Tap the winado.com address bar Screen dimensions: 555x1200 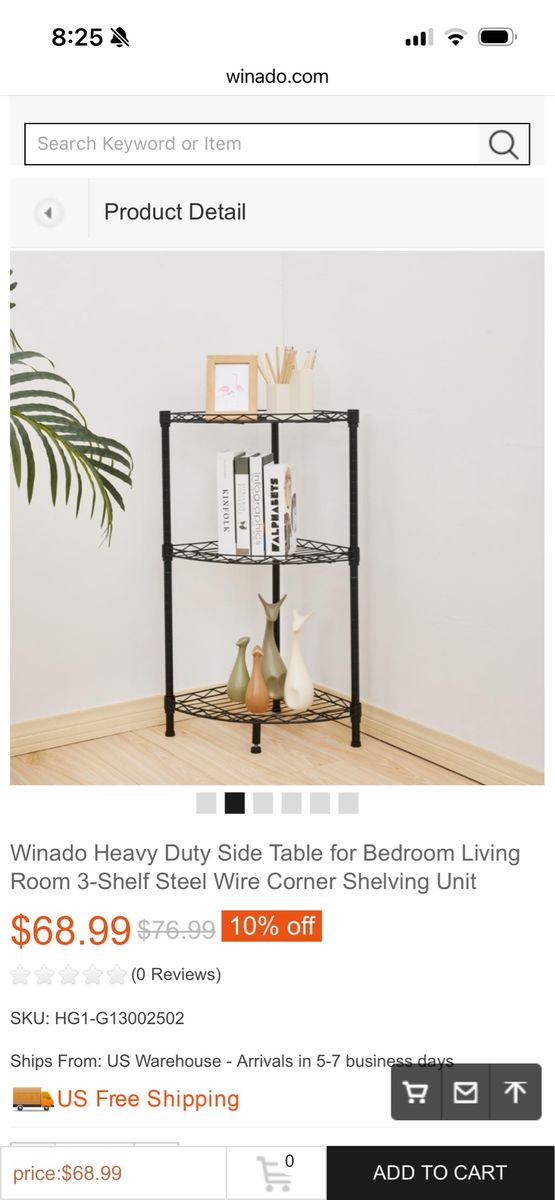277,76
